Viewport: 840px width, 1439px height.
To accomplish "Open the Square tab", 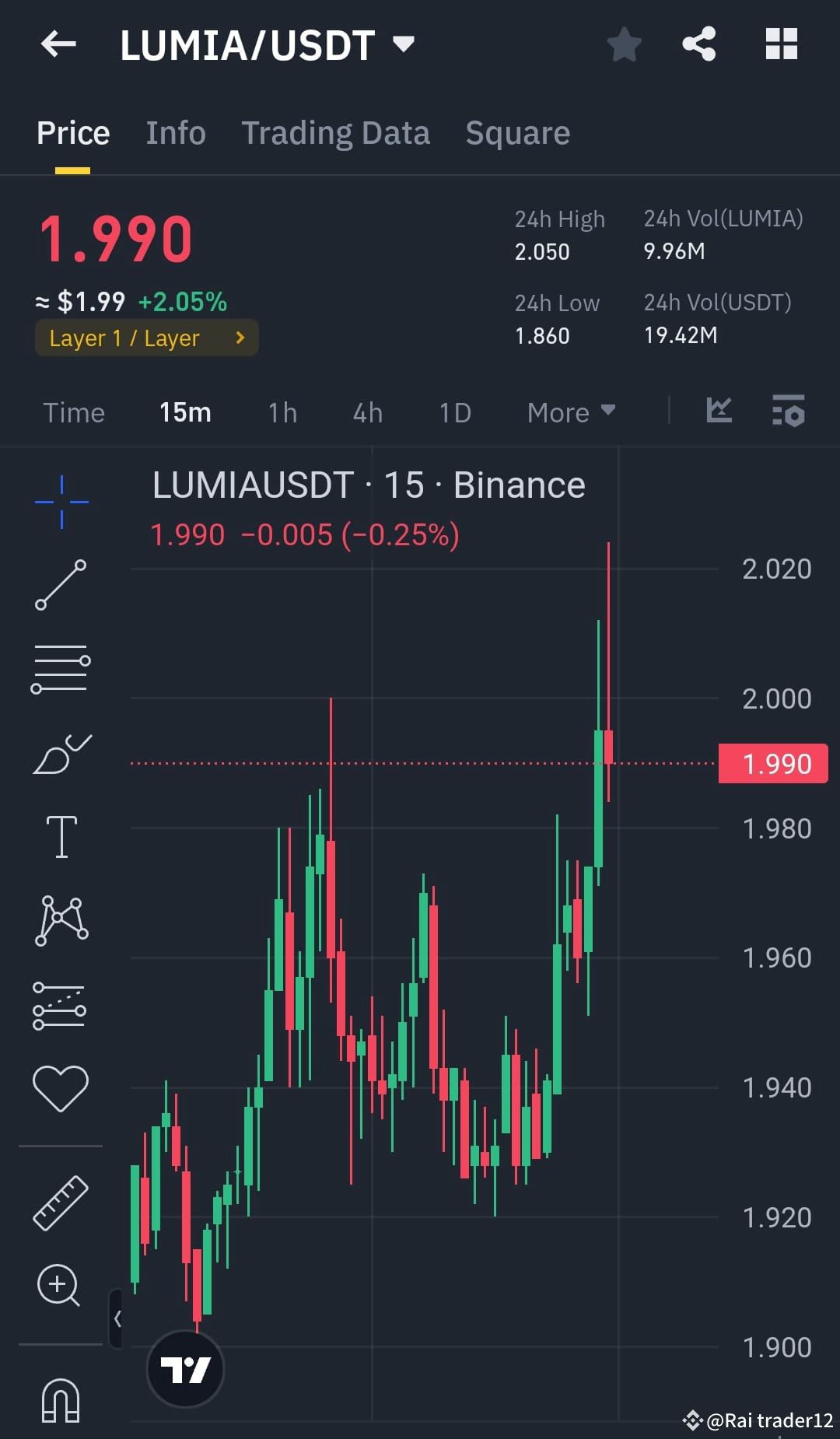I will [x=517, y=132].
